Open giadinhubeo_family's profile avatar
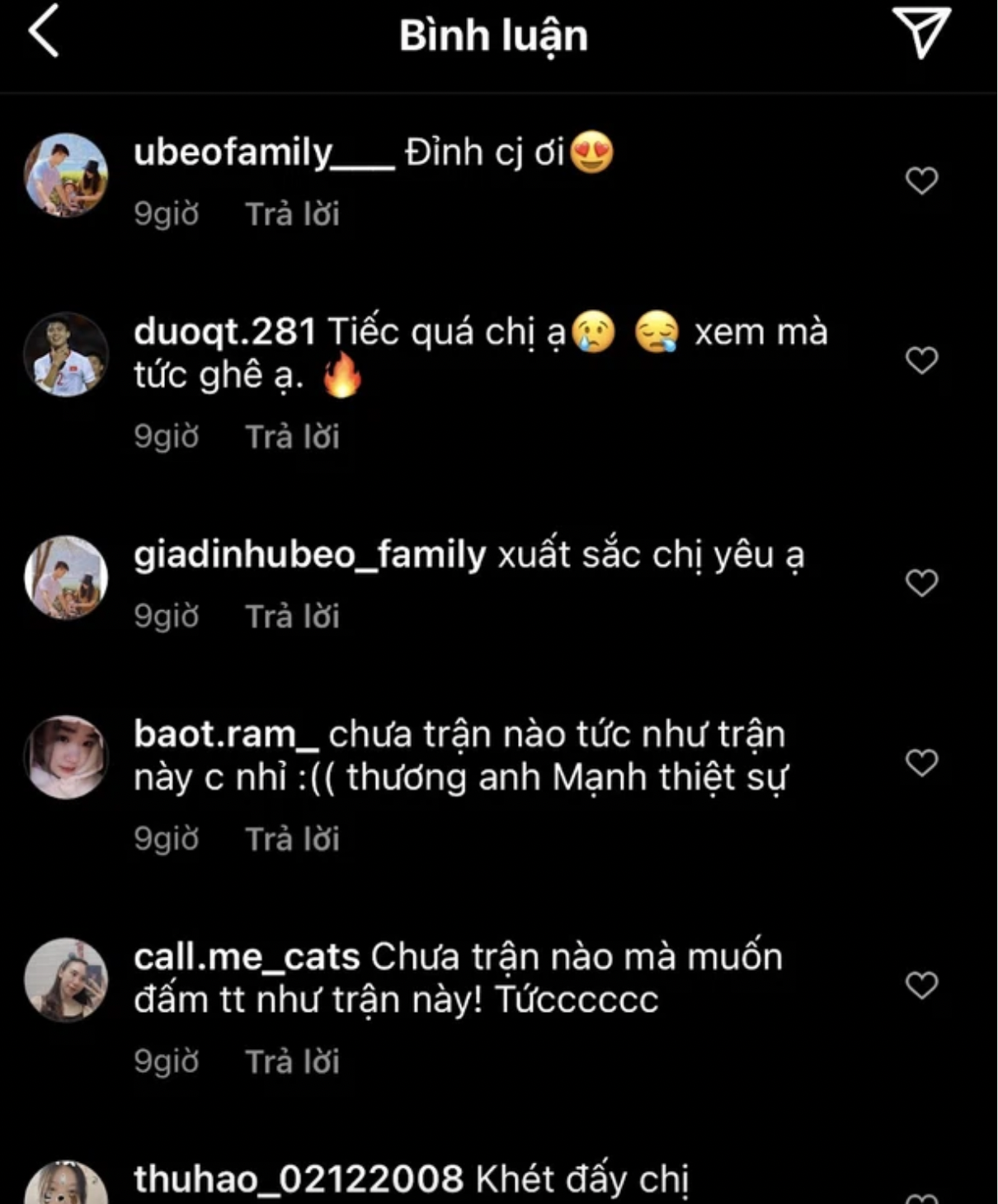 click(66, 577)
